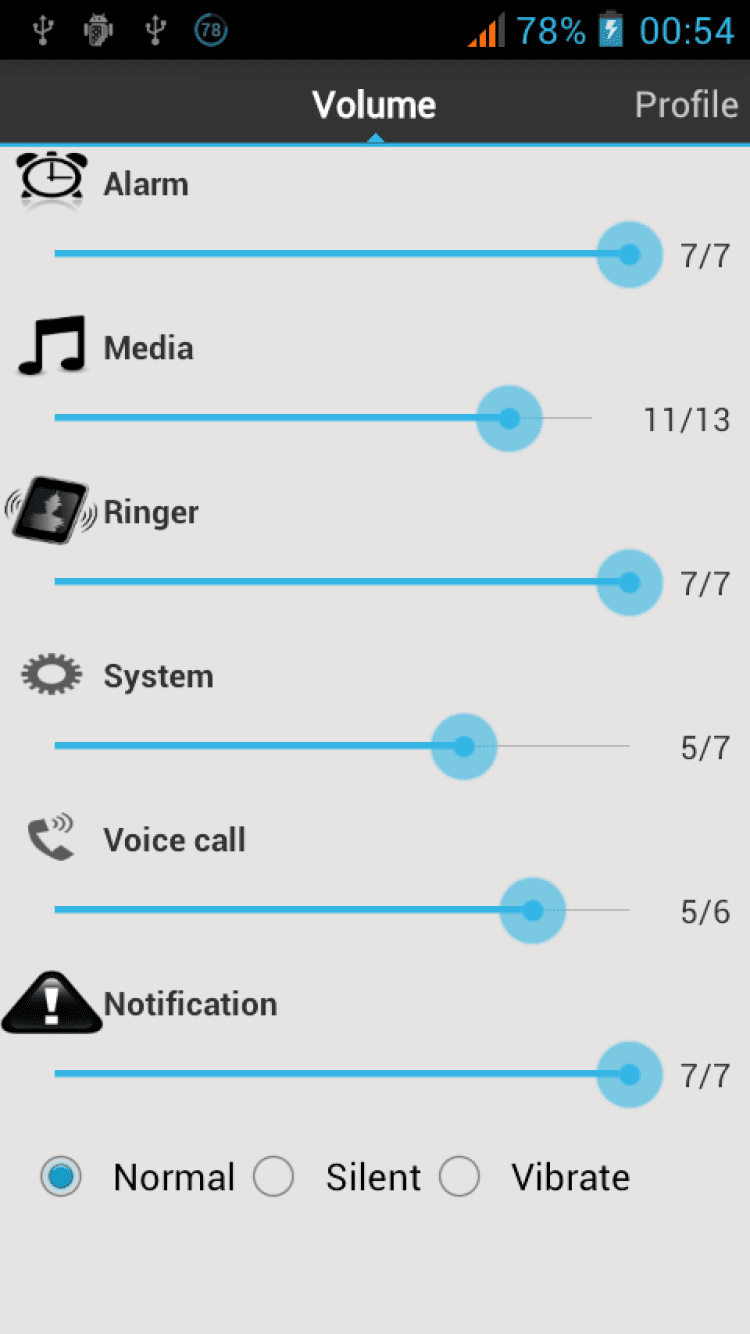Tap the System volume slider
750x1334 pixels.
[342, 746]
